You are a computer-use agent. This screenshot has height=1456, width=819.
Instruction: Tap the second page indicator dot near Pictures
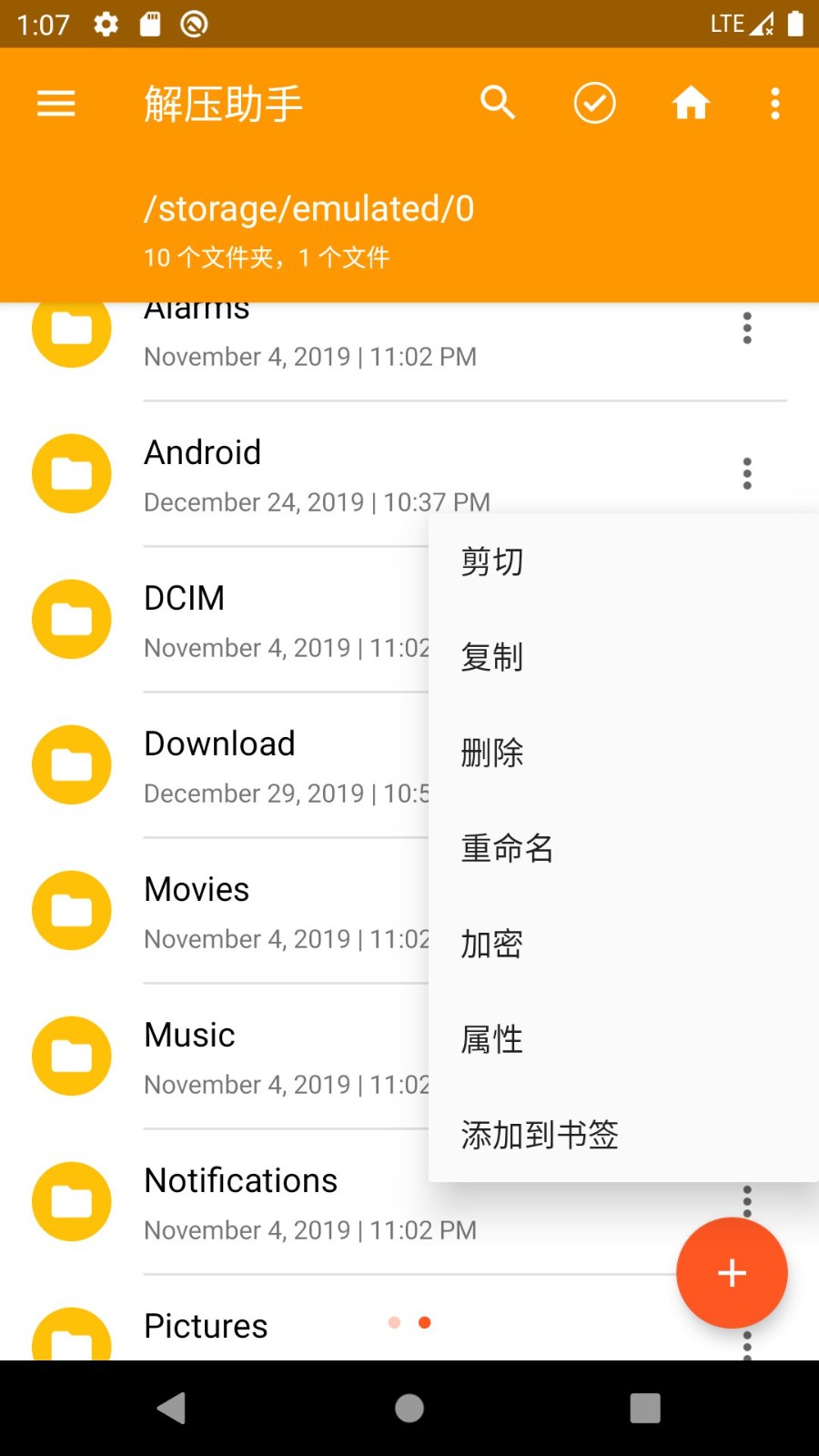[424, 1322]
